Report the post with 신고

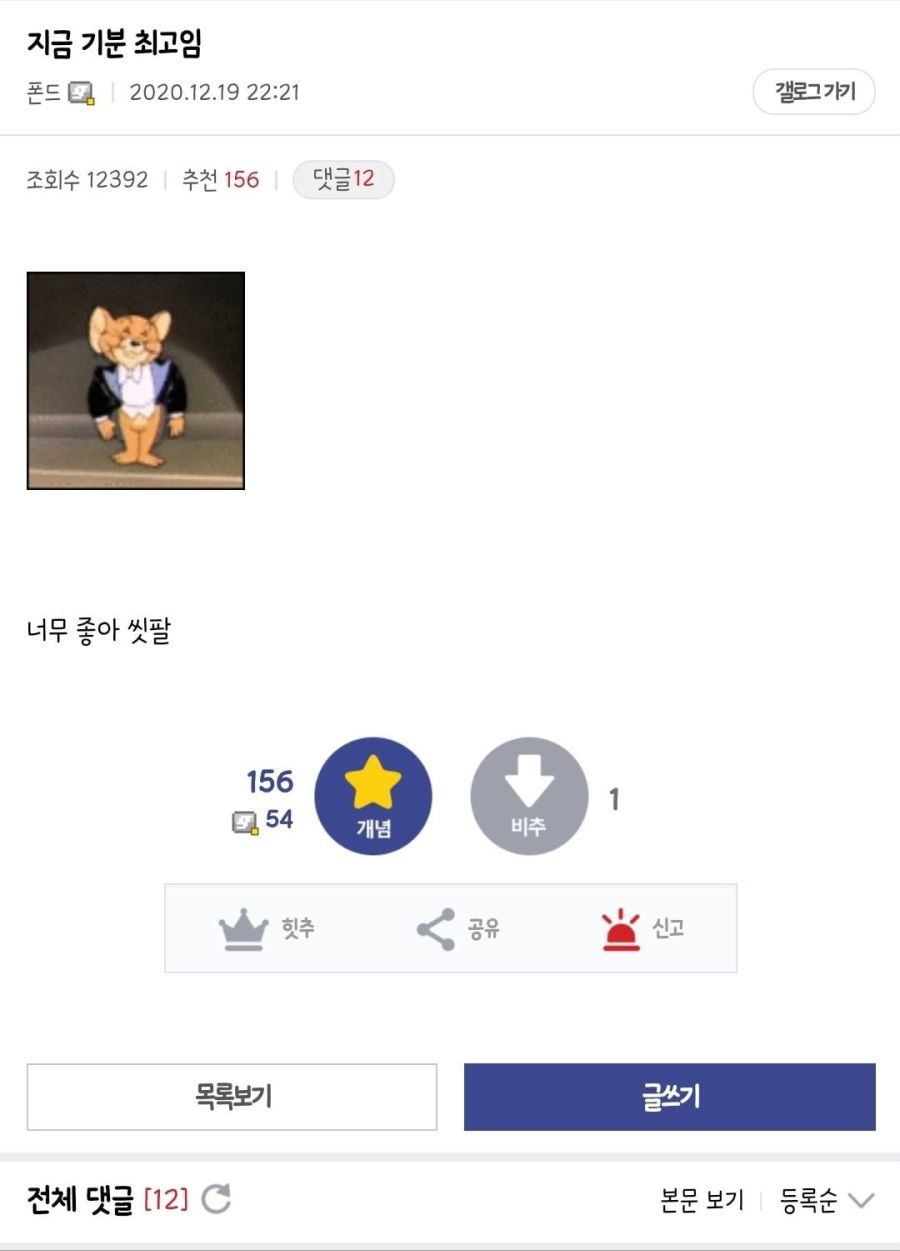[x=644, y=929]
